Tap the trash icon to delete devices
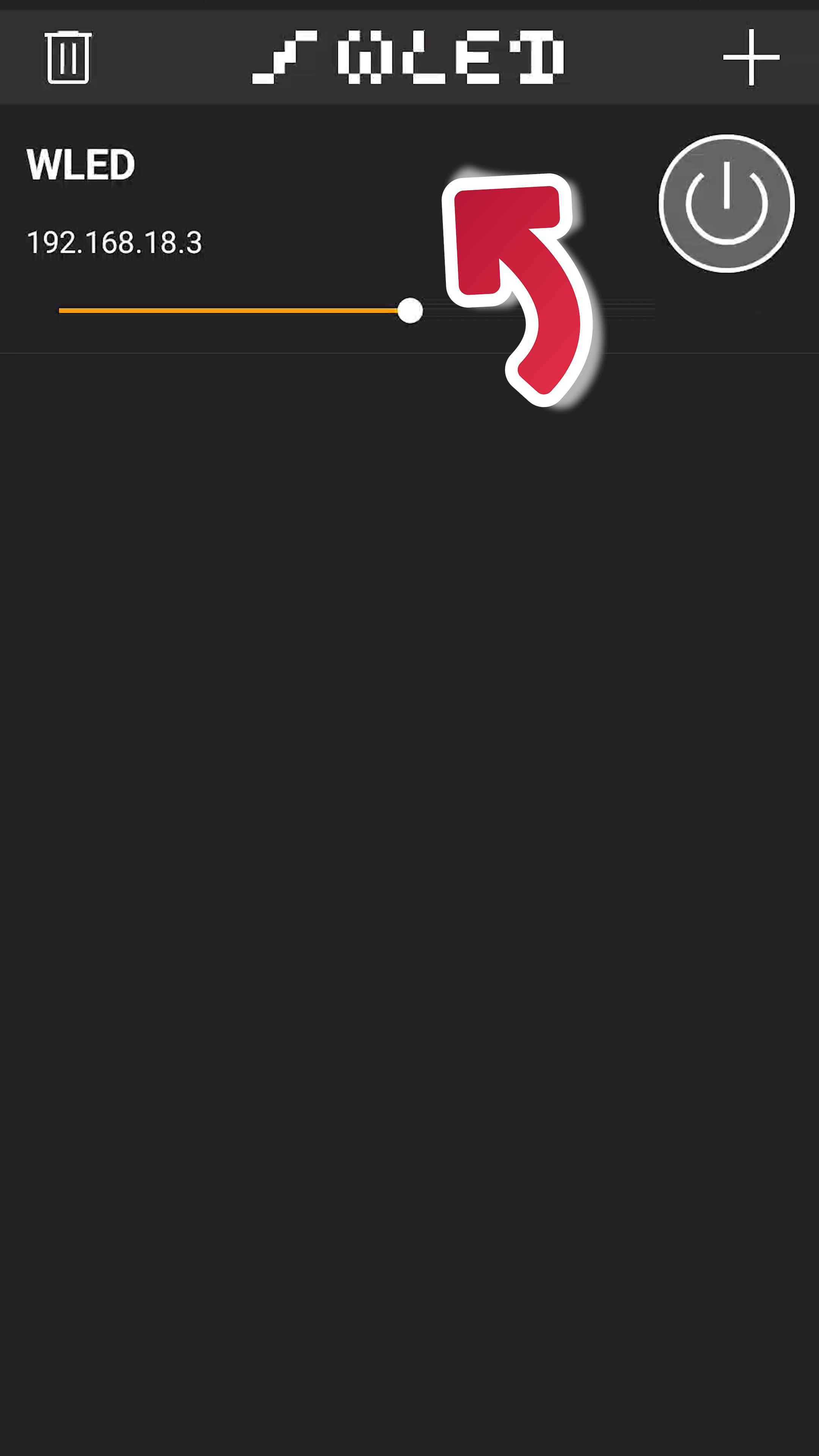 68,58
